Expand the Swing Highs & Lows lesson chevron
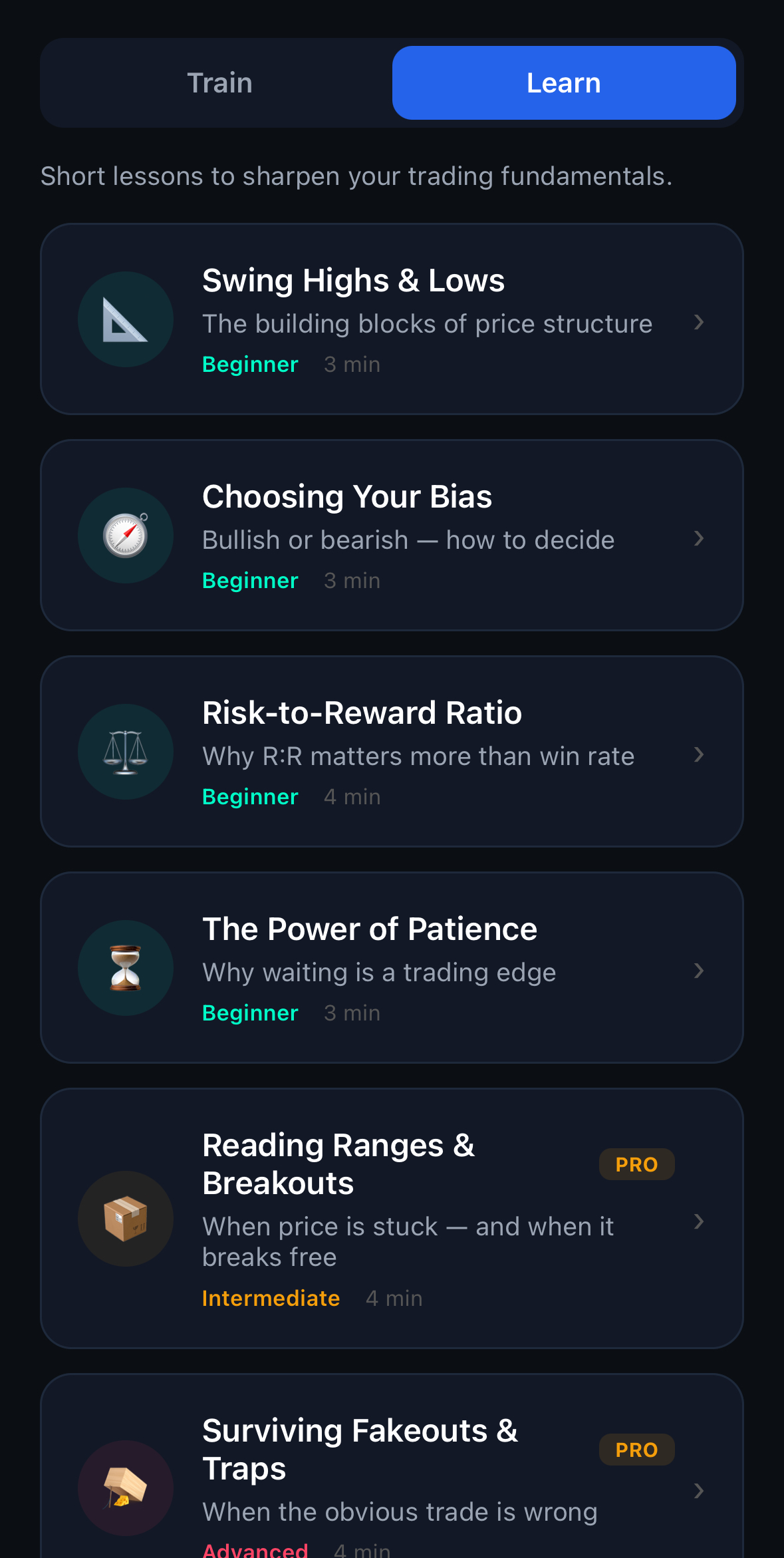Image resolution: width=784 pixels, height=1558 pixels. pyautogui.click(x=699, y=322)
